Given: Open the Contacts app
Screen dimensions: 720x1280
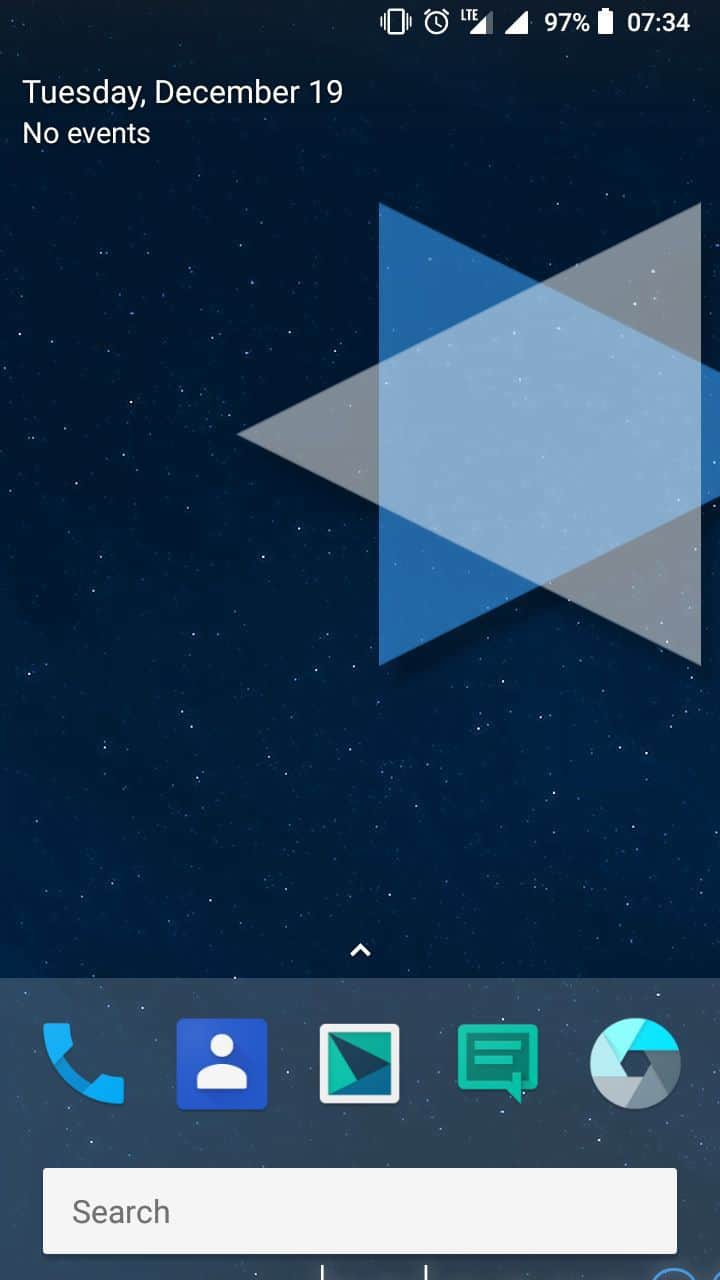Looking at the screenshot, I should coord(222,1063).
